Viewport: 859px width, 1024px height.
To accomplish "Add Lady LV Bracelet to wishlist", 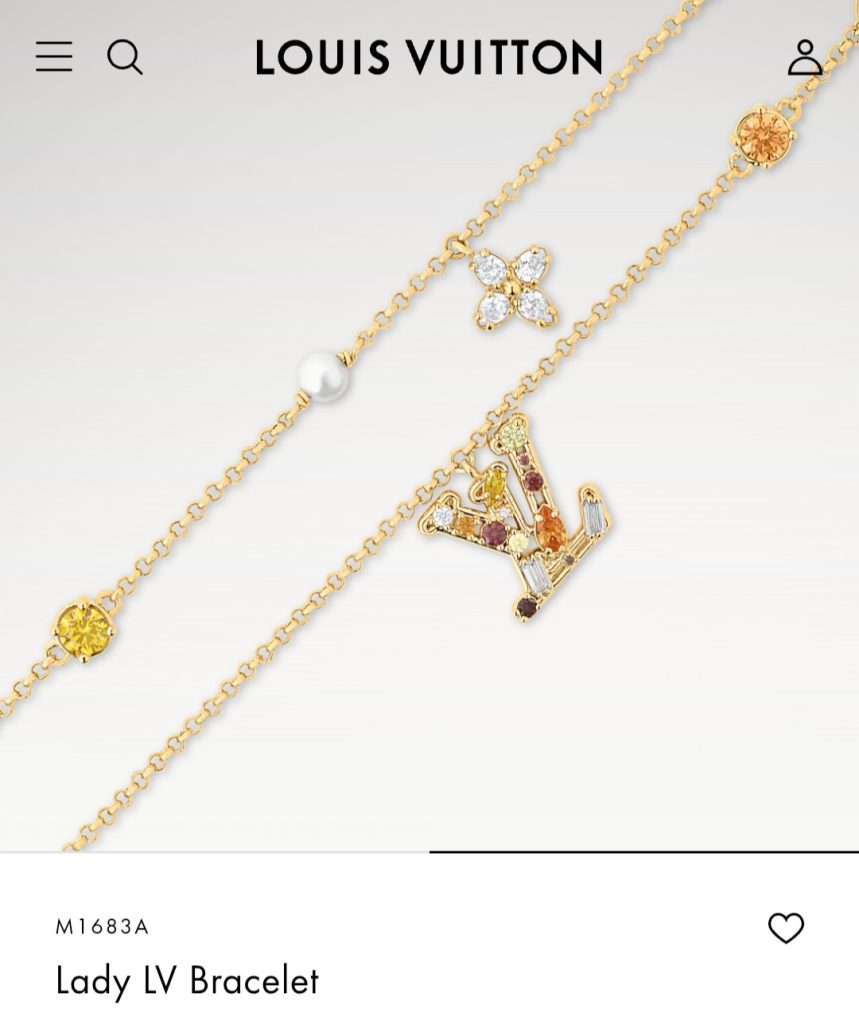I will click(785, 928).
